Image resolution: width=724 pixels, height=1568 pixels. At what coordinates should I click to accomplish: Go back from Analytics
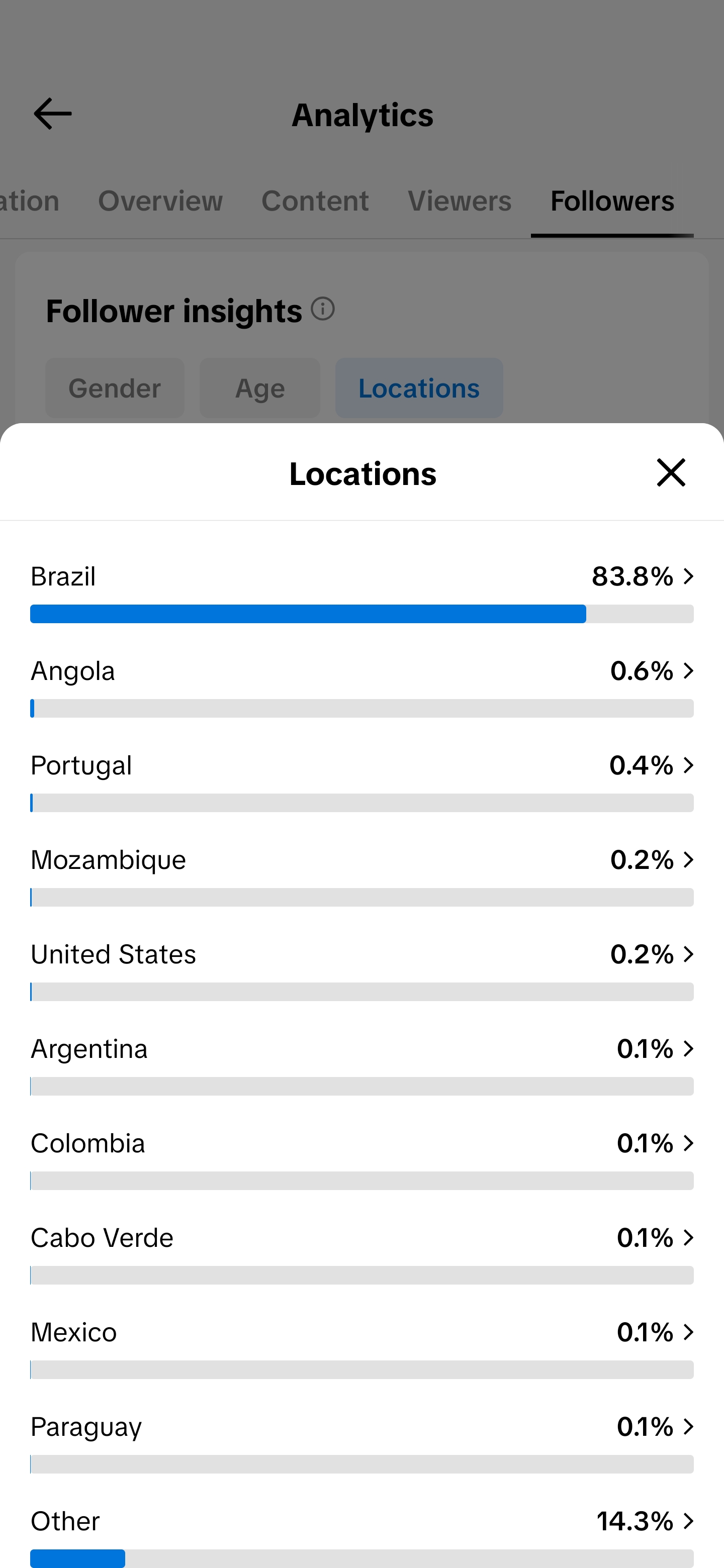[52, 114]
